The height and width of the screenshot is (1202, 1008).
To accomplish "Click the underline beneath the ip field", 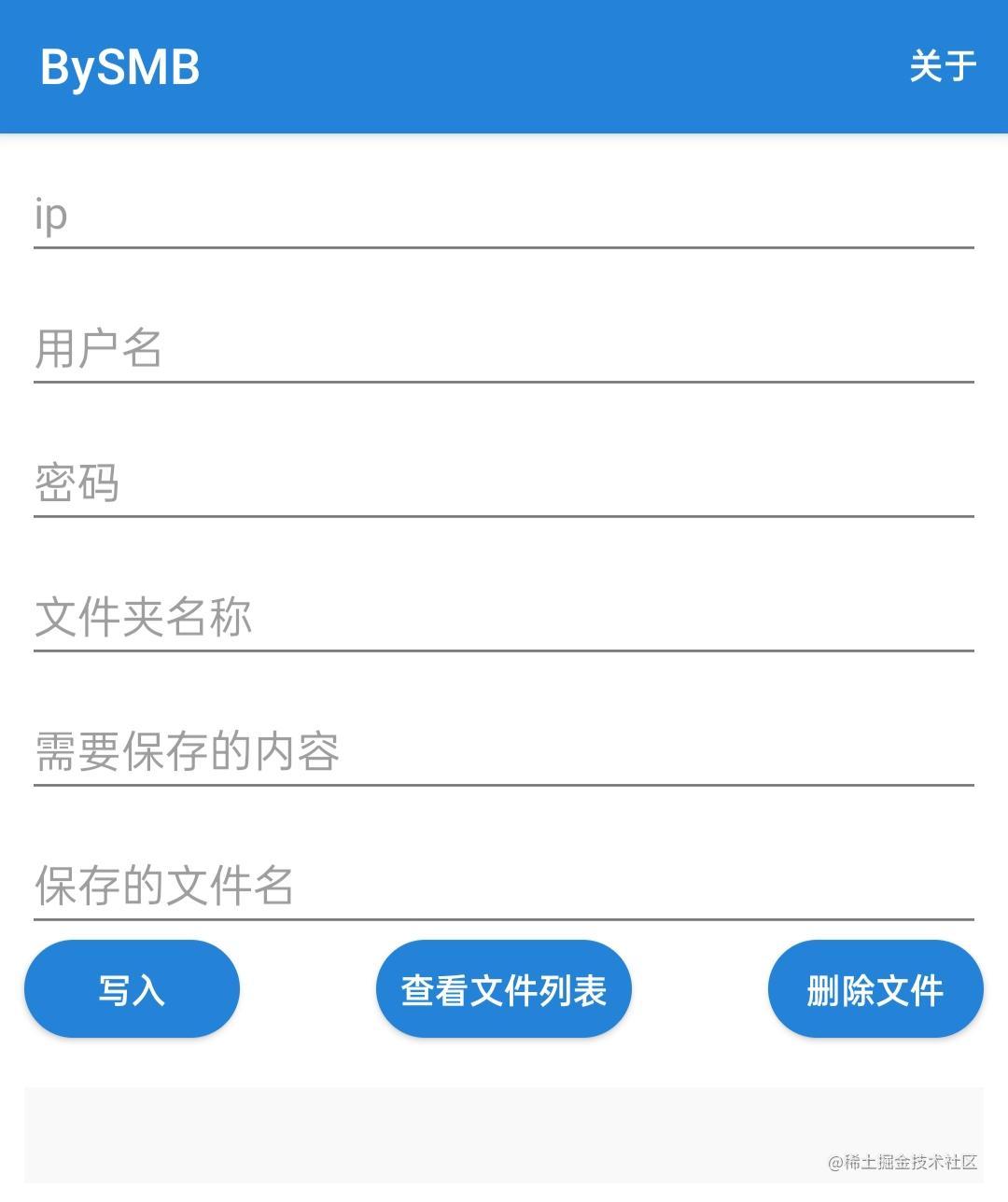I will tap(504, 245).
